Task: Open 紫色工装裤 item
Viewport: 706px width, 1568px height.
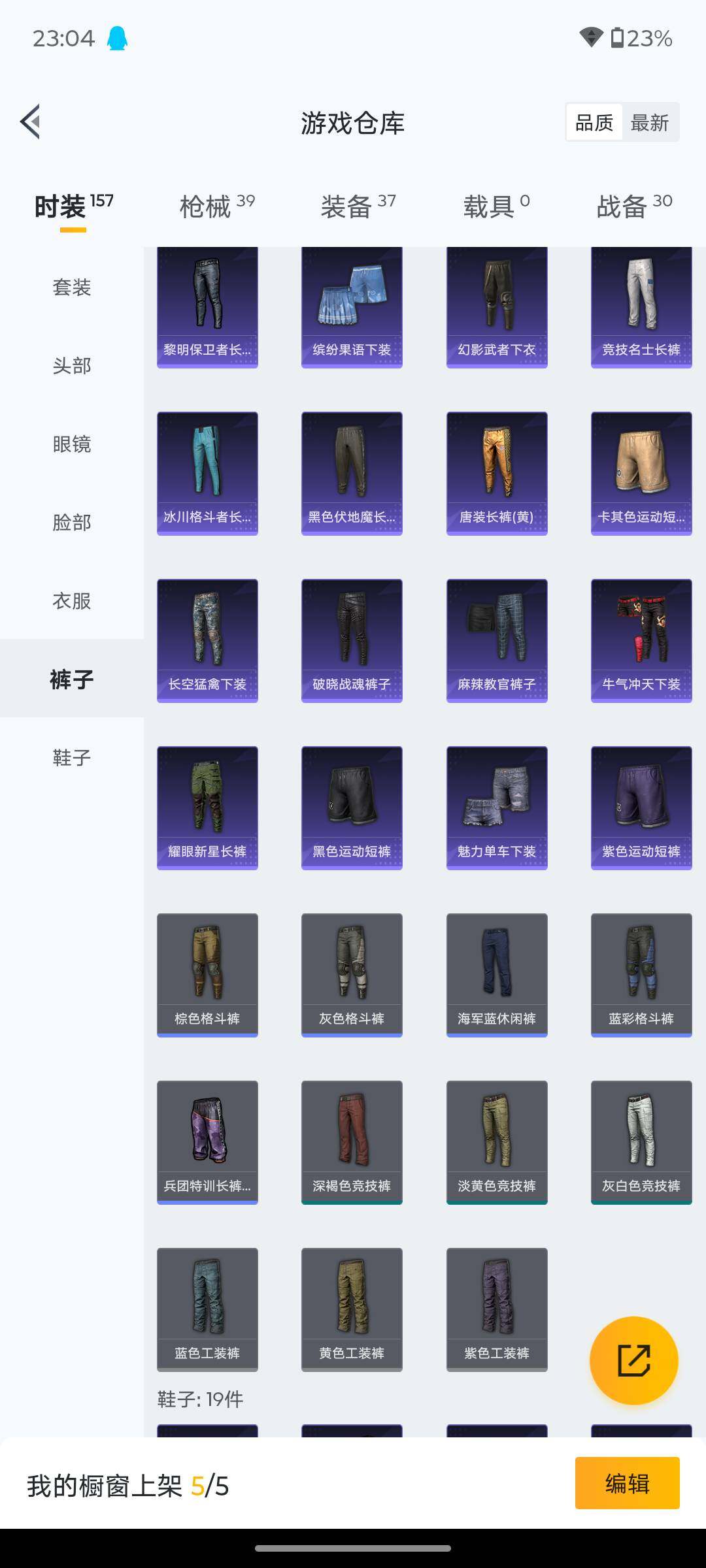Action: (x=497, y=1309)
